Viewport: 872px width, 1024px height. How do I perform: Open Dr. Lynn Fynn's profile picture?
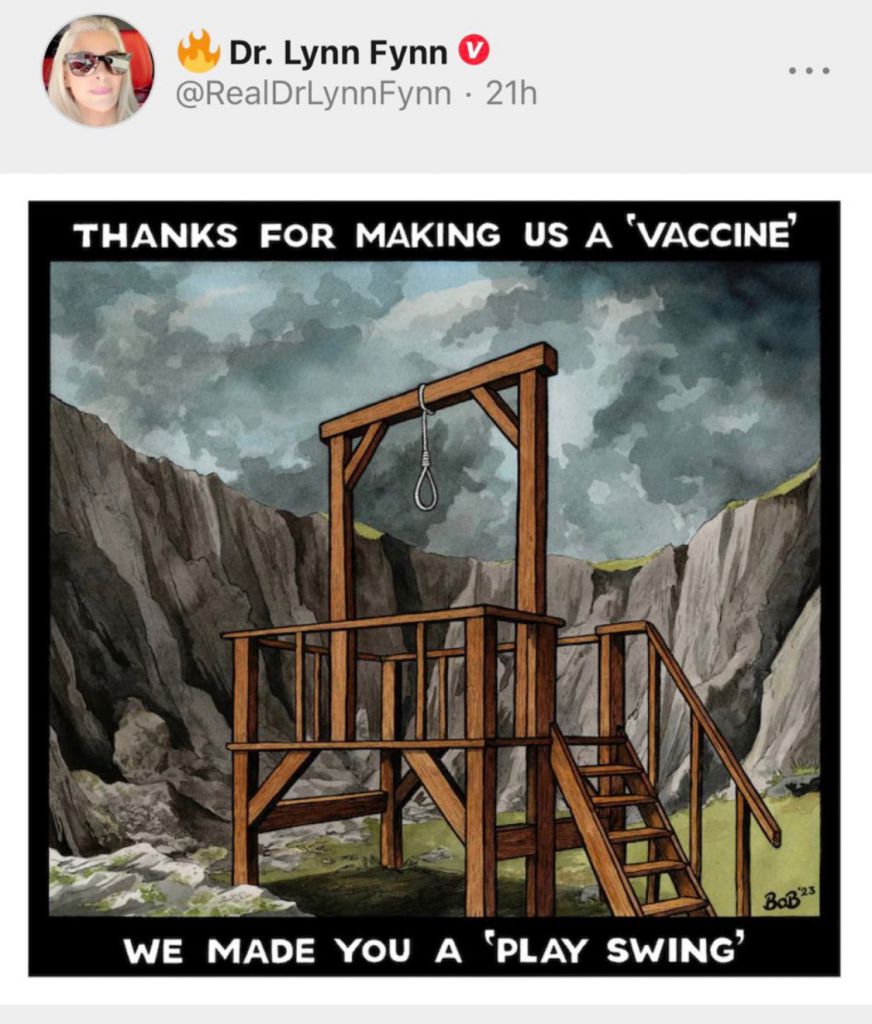click(x=98, y=70)
